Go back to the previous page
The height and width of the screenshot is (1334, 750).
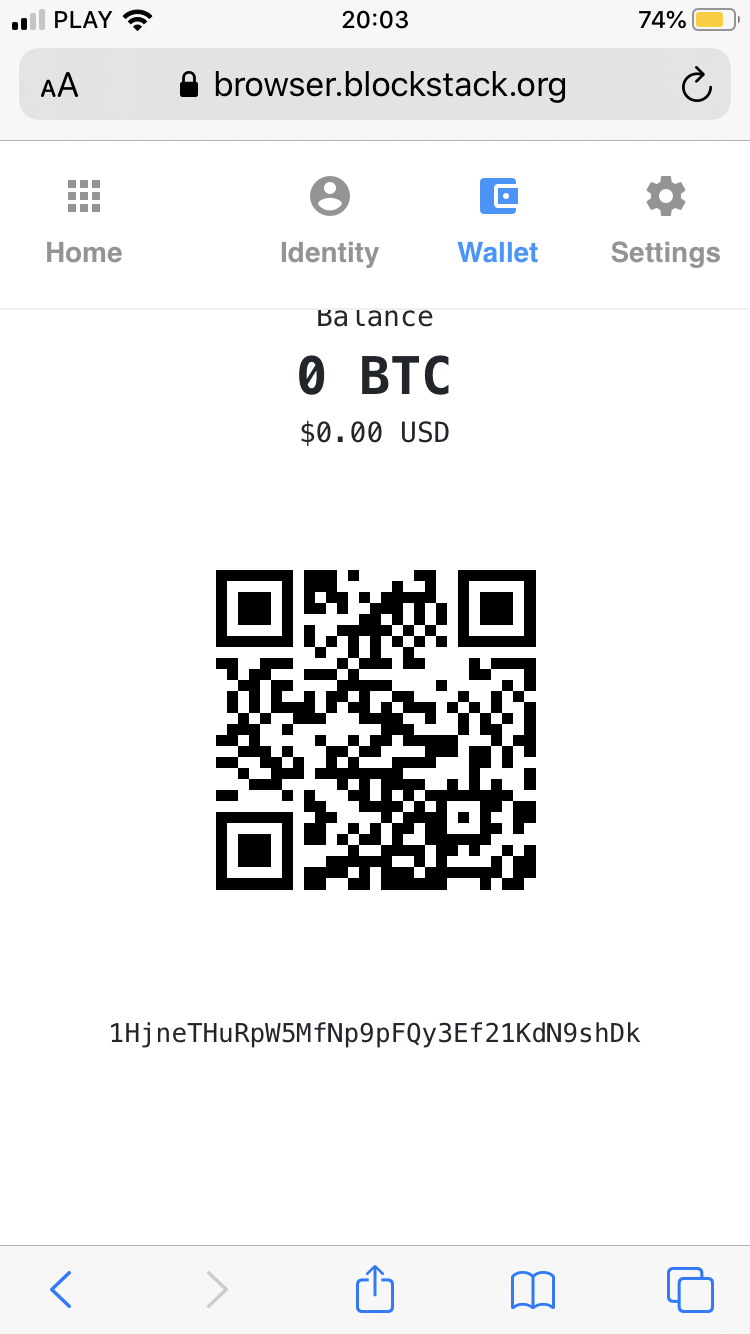pyautogui.click(x=61, y=1290)
